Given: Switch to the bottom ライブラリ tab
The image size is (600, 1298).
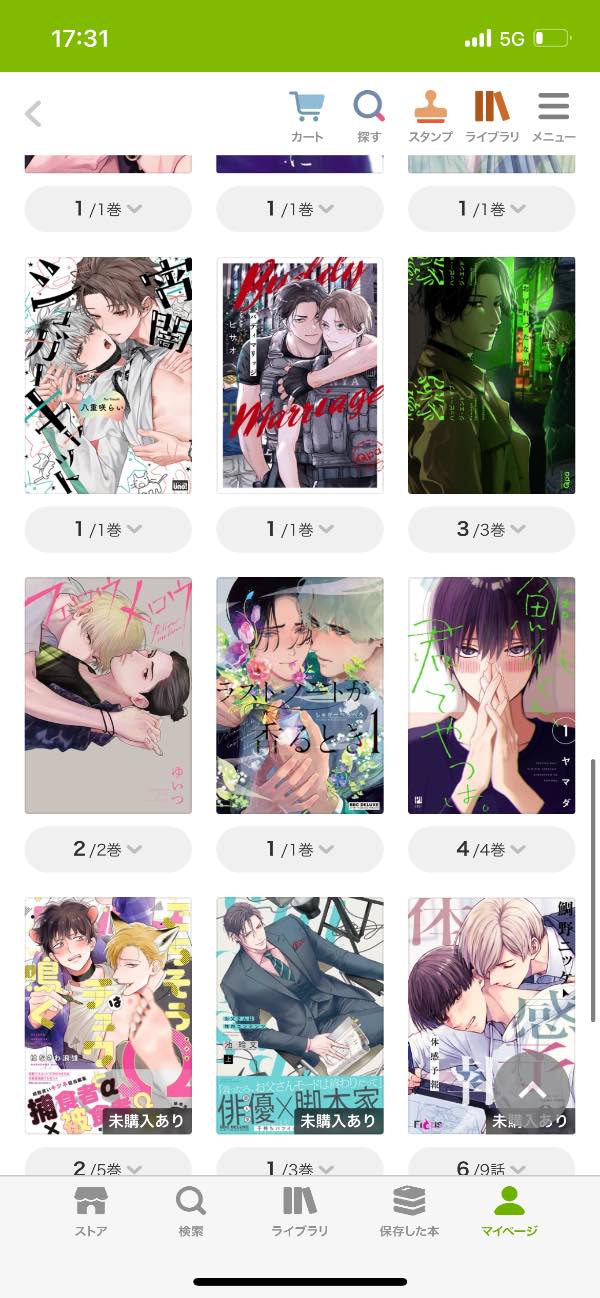Looking at the screenshot, I should pyautogui.click(x=299, y=1212).
